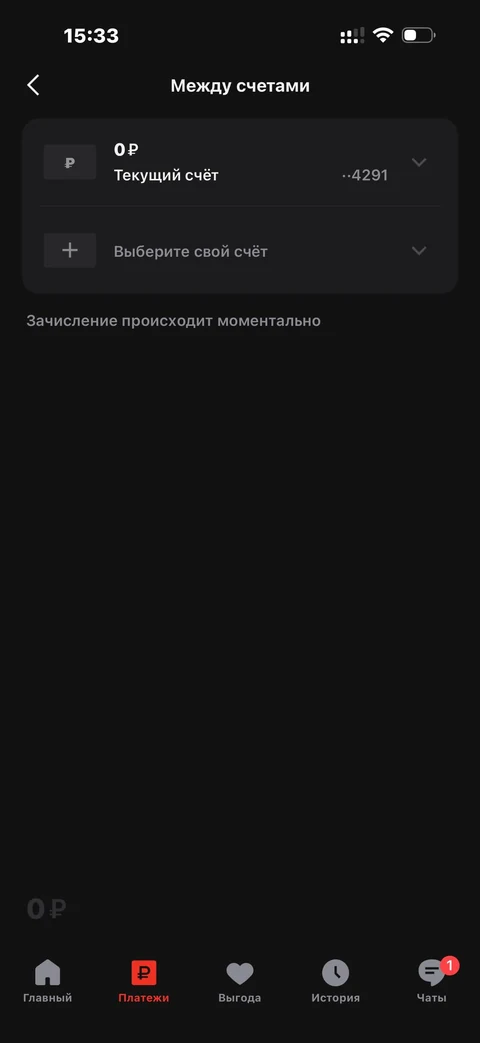Viewport: 480px width, 1043px height.
Task: Open the Выгода tab
Action: coord(239,981)
